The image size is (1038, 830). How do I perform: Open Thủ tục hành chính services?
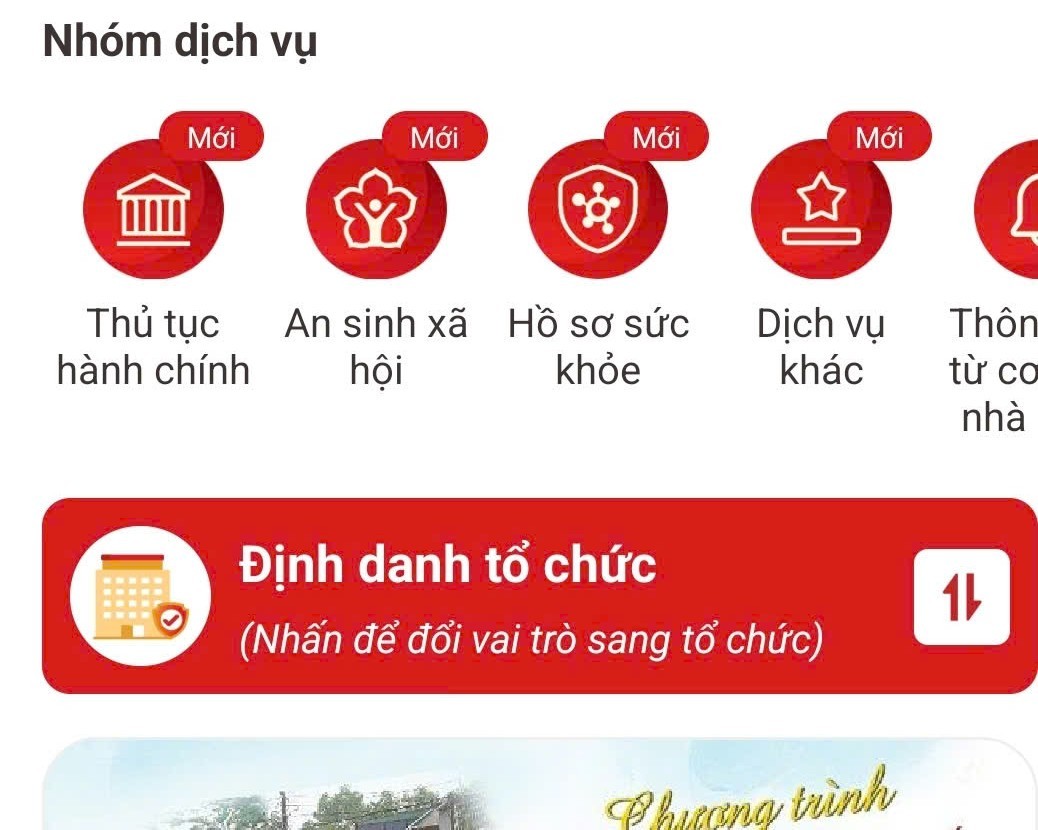click(x=153, y=209)
